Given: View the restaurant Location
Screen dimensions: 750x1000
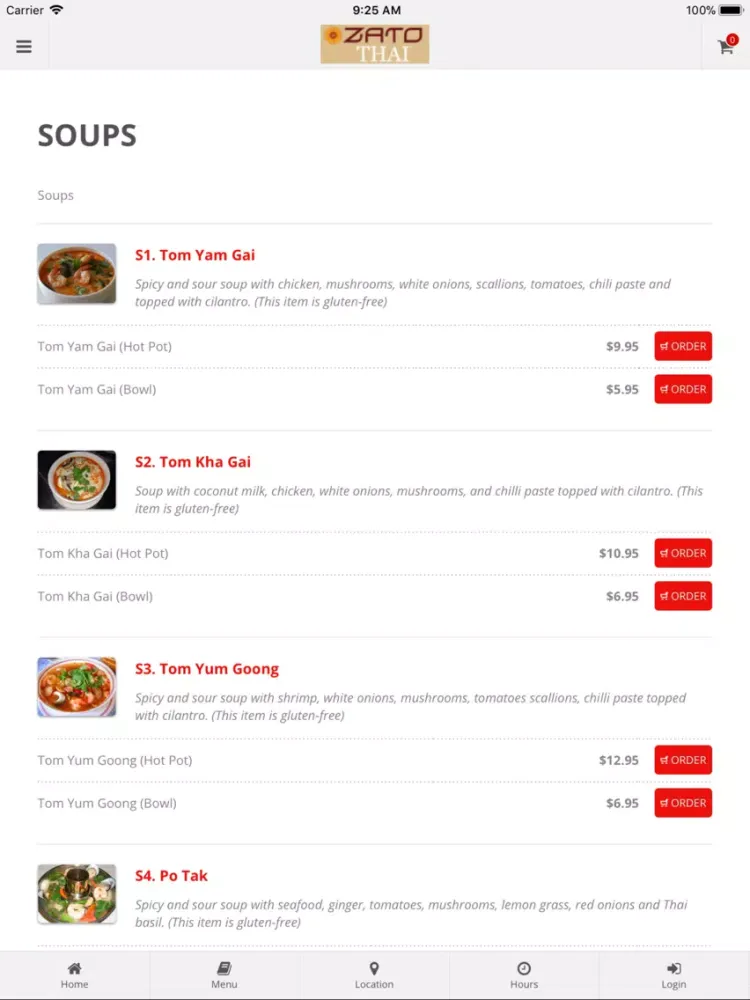Looking at the screenshot, I should (374, 974).
